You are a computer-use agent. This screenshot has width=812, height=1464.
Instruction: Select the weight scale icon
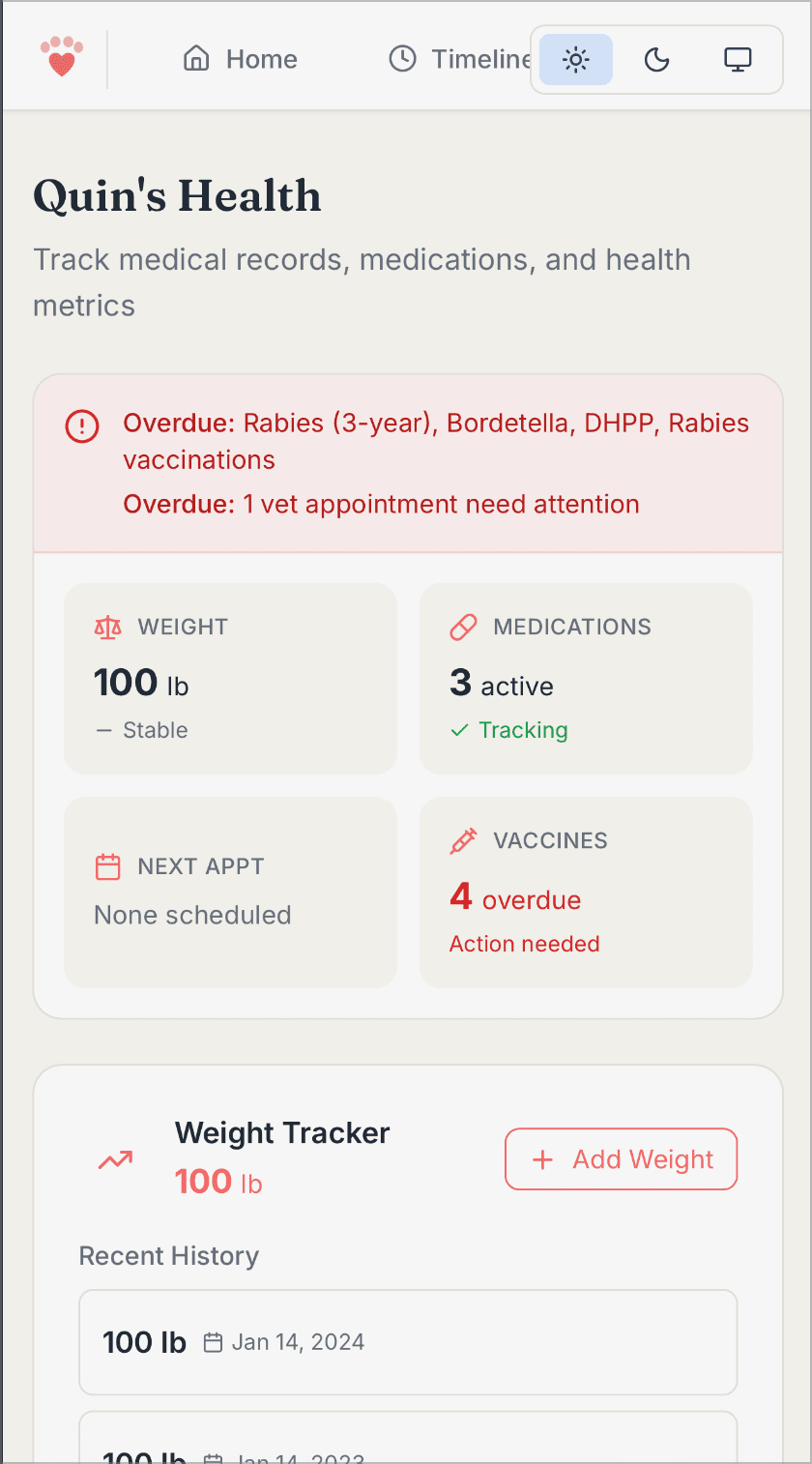(107, 627)
